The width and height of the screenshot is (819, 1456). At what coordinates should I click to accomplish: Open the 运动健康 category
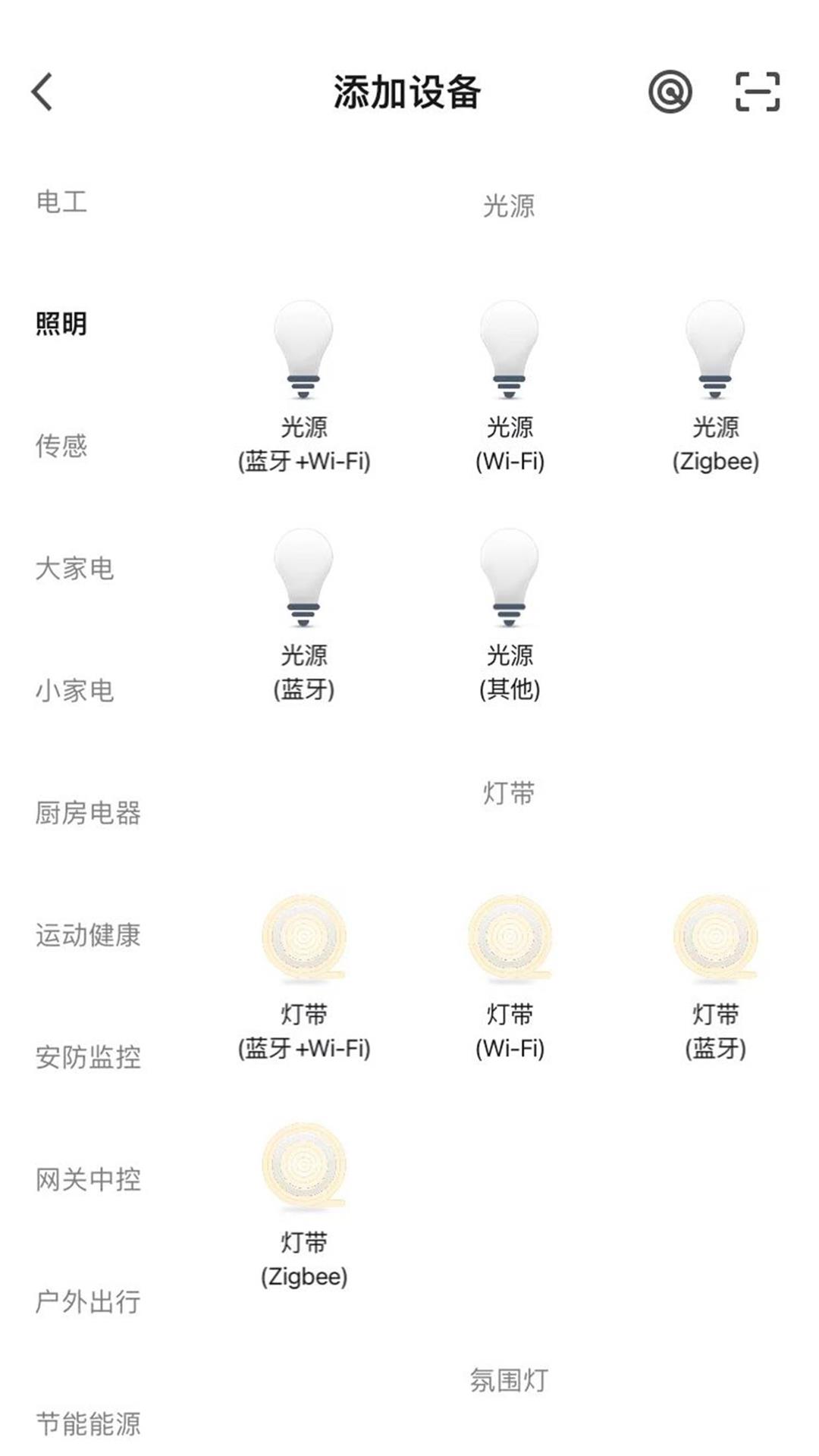(88, 934)
